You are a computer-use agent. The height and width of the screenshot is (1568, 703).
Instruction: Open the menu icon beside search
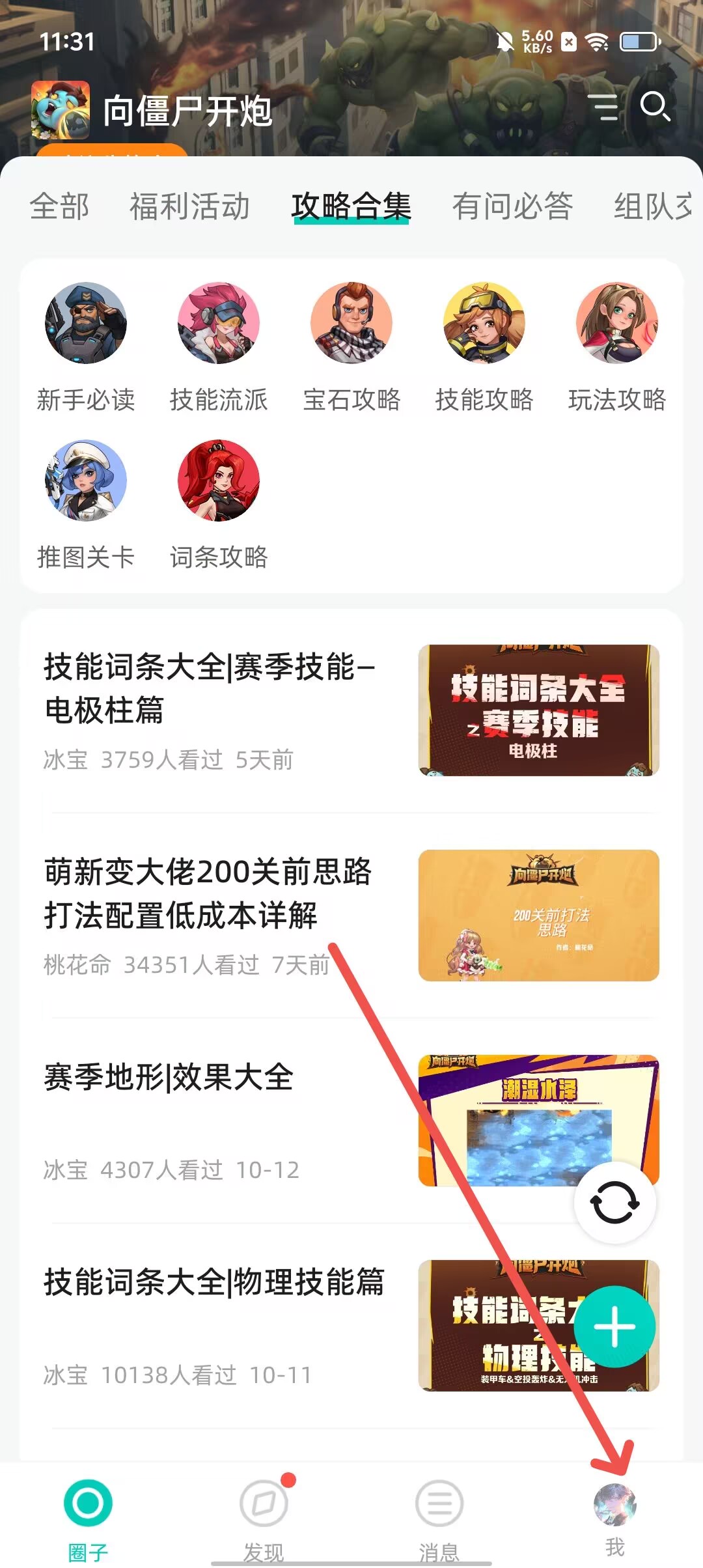(x=603, y=107)
